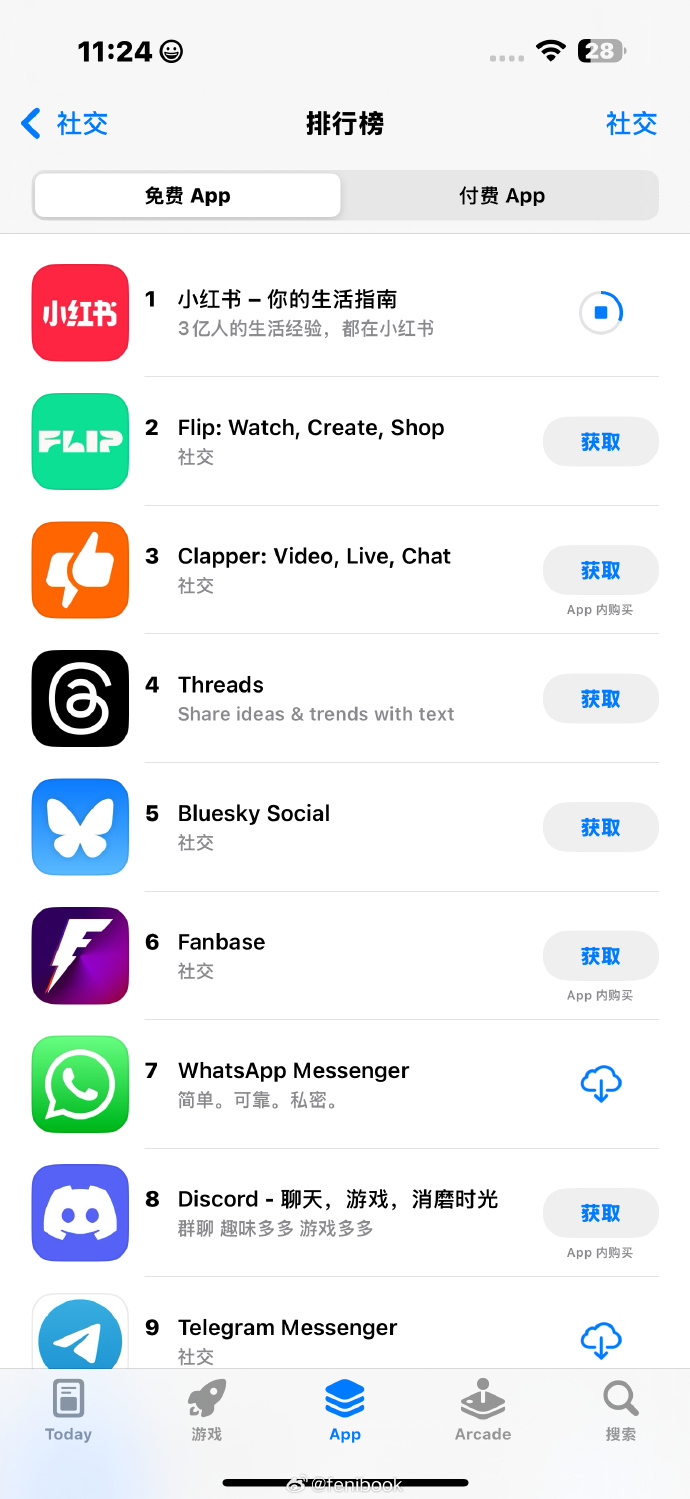Switch to the 付费 App segment
The width and height of the screenshot is (690, 1499).
pyautogui.click(x=501, y=196)
